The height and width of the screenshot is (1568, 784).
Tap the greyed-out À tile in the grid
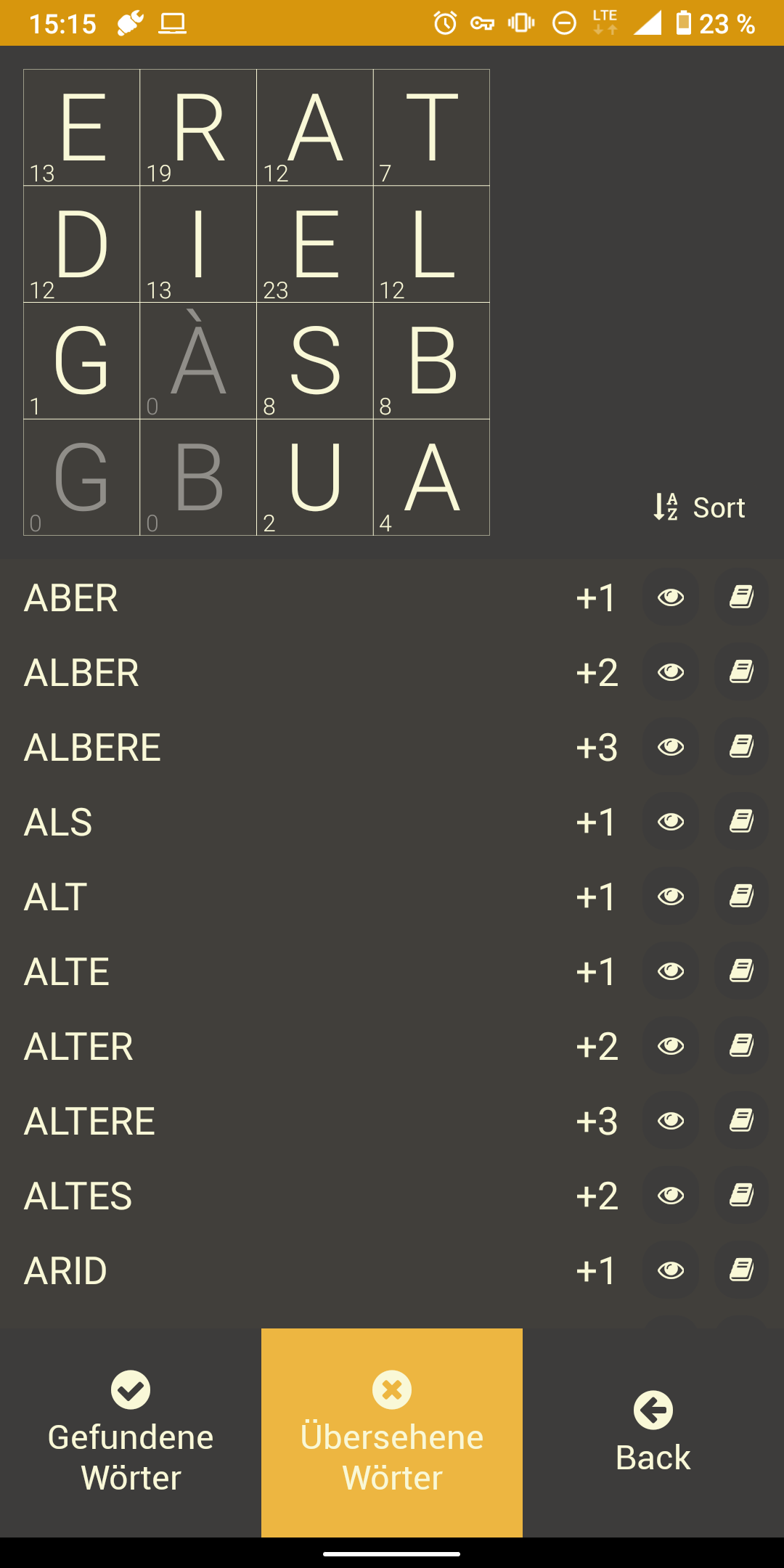(x=197, y=361)
